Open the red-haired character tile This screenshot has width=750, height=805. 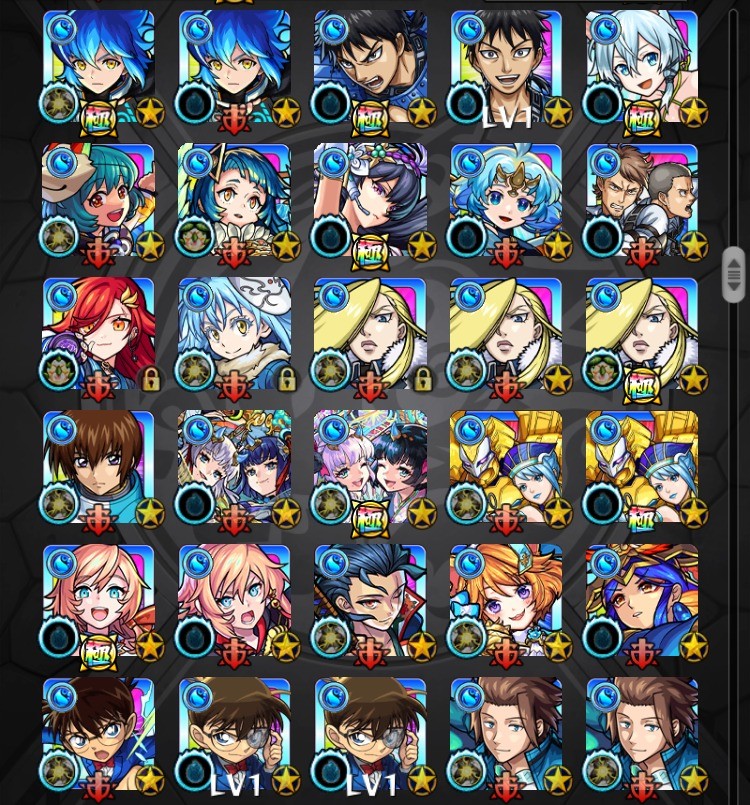coord(98,332)
